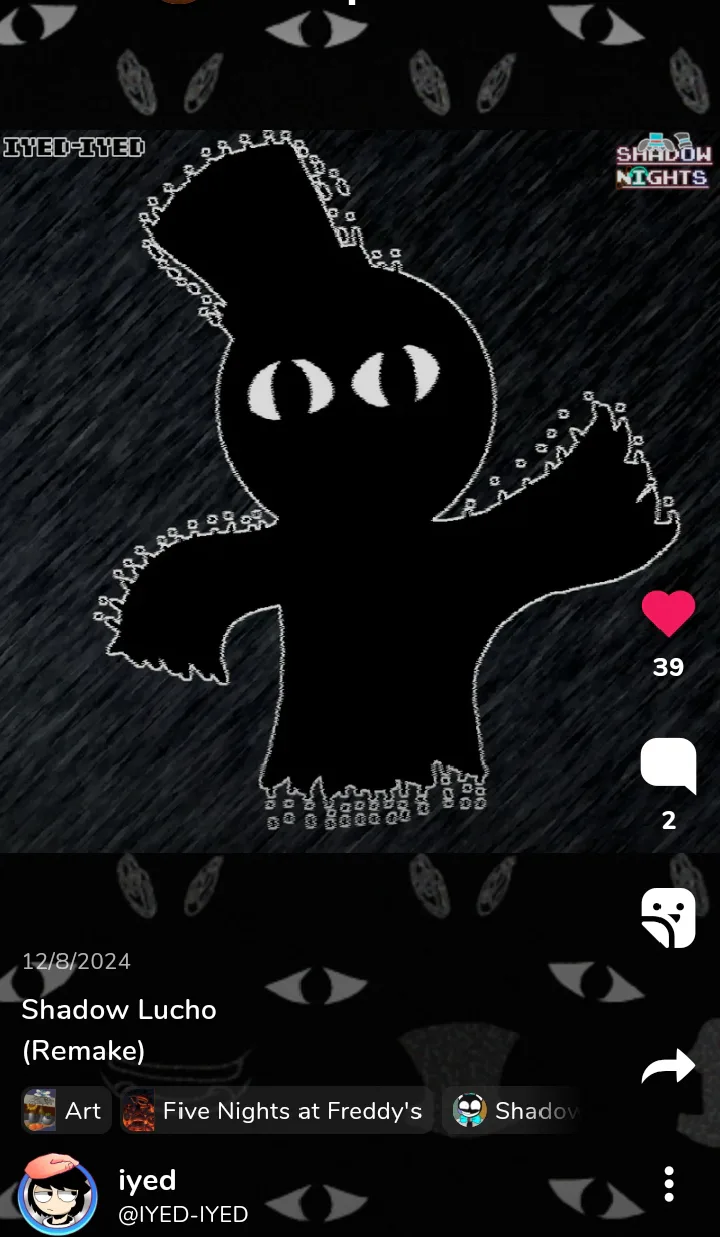Image resolution: width=720 pixels, height=1237 pixels.
Task: View the Shadow Lucho artwork full screen
Action: point(360,491)
